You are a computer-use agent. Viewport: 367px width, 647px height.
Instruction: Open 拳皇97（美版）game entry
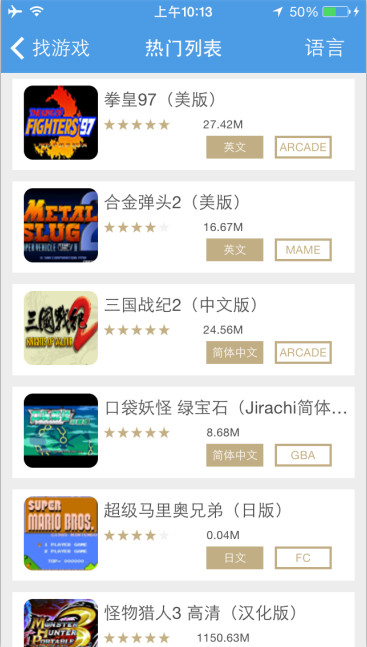[183, 124]
